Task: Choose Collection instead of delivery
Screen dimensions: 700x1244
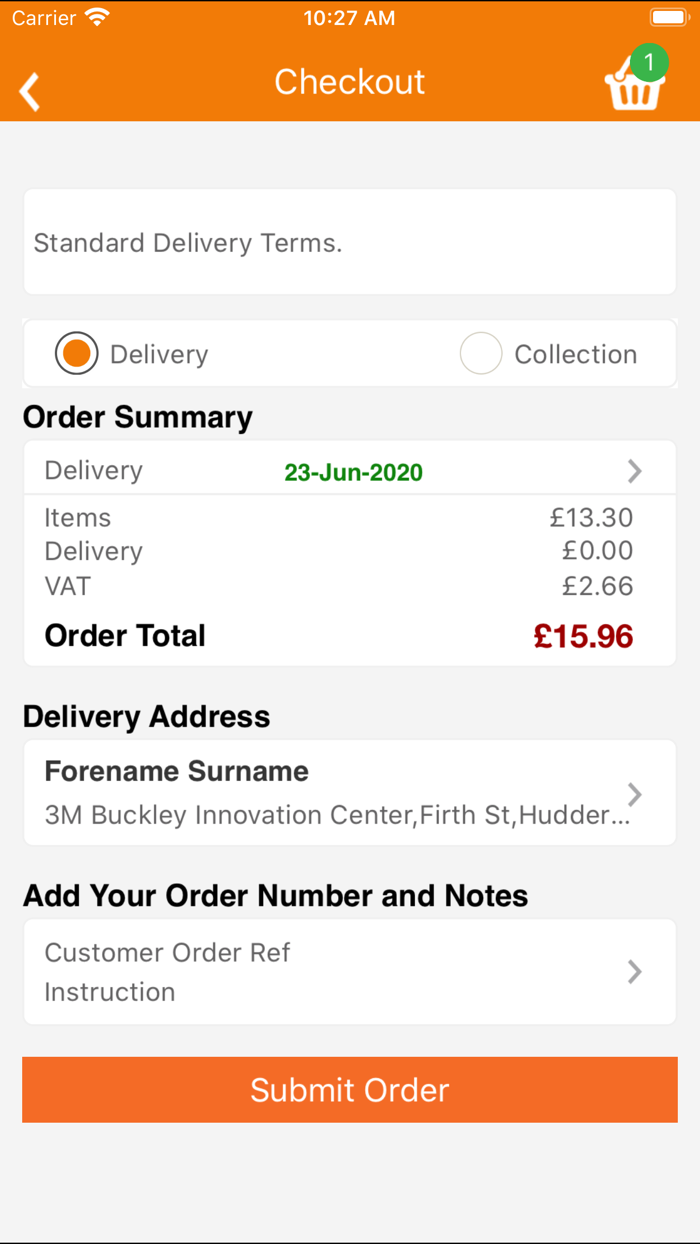Action: pos(481,354)
